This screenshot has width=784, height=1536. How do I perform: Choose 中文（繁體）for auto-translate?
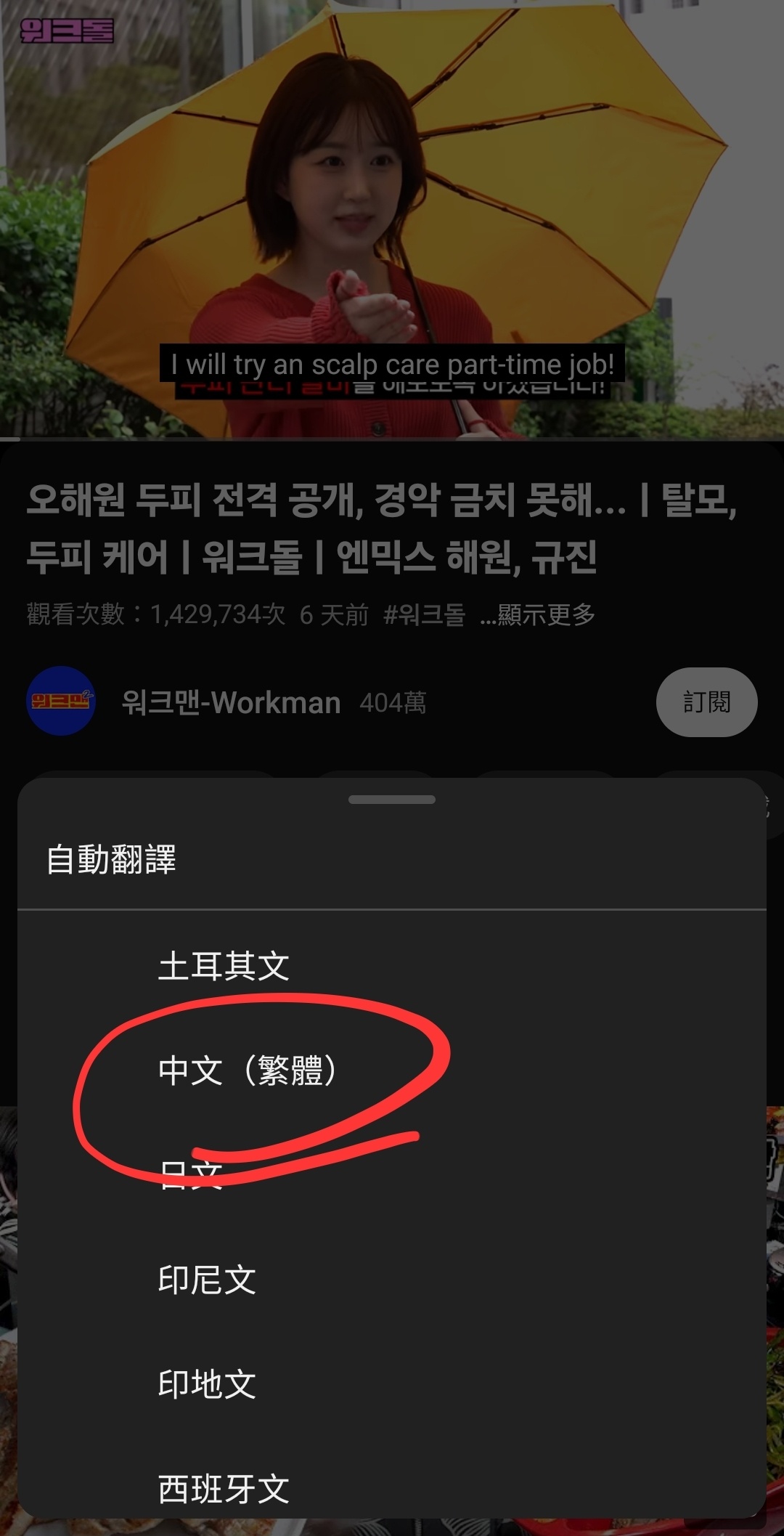(247, 1070)
